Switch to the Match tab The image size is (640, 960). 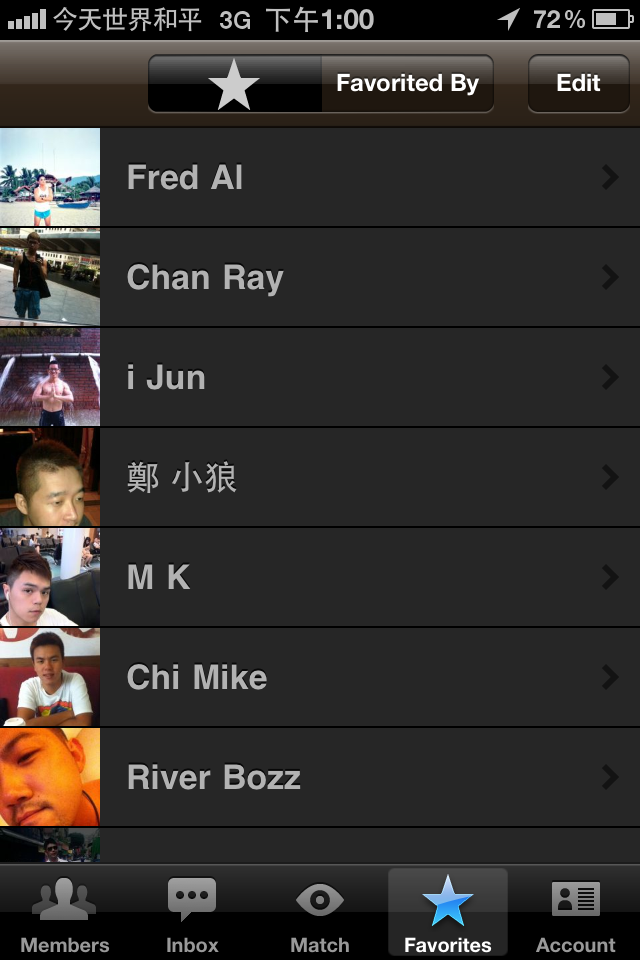click(x=320, y=914)
